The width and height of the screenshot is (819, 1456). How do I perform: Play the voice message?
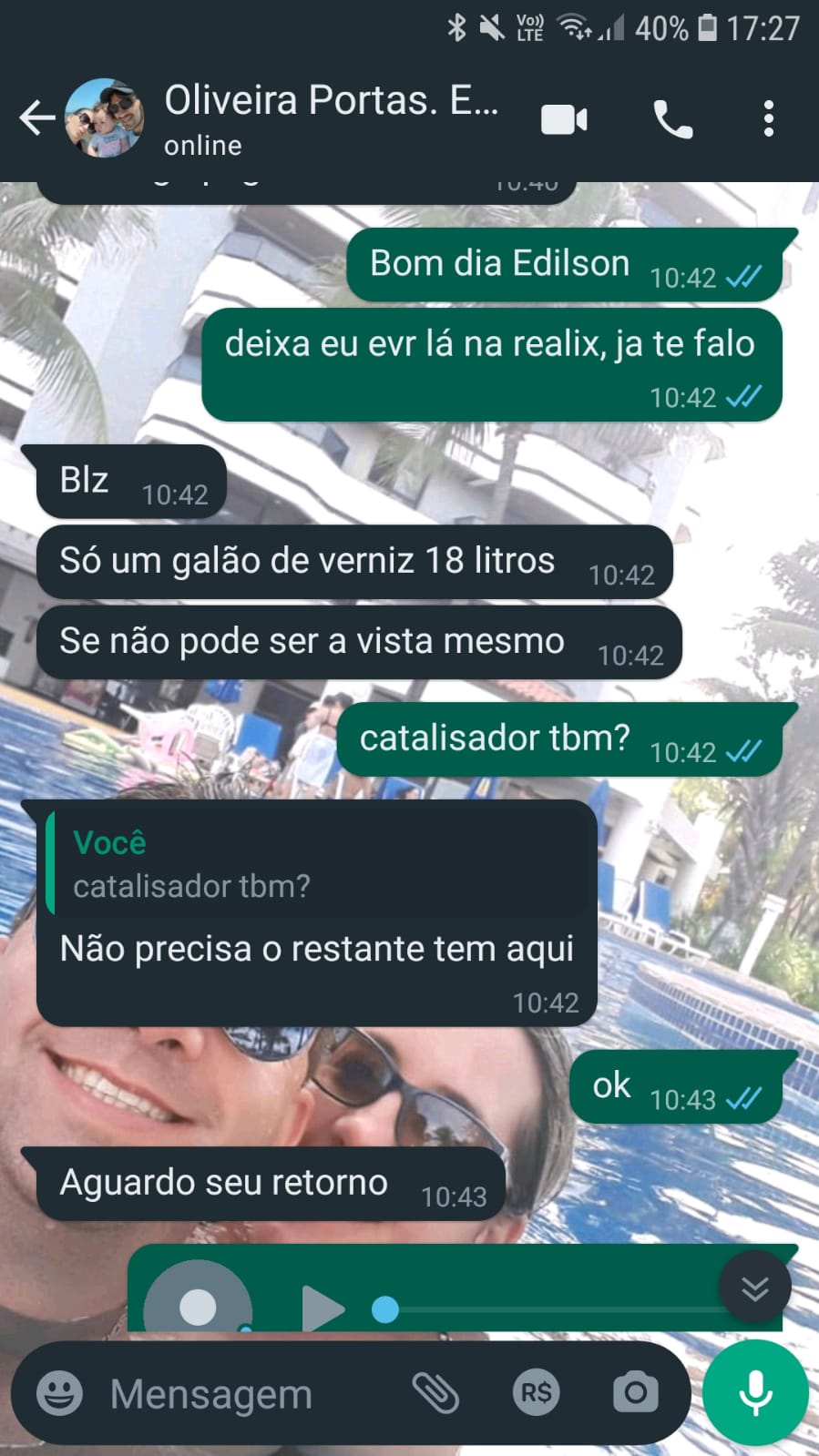[322, 1309]
